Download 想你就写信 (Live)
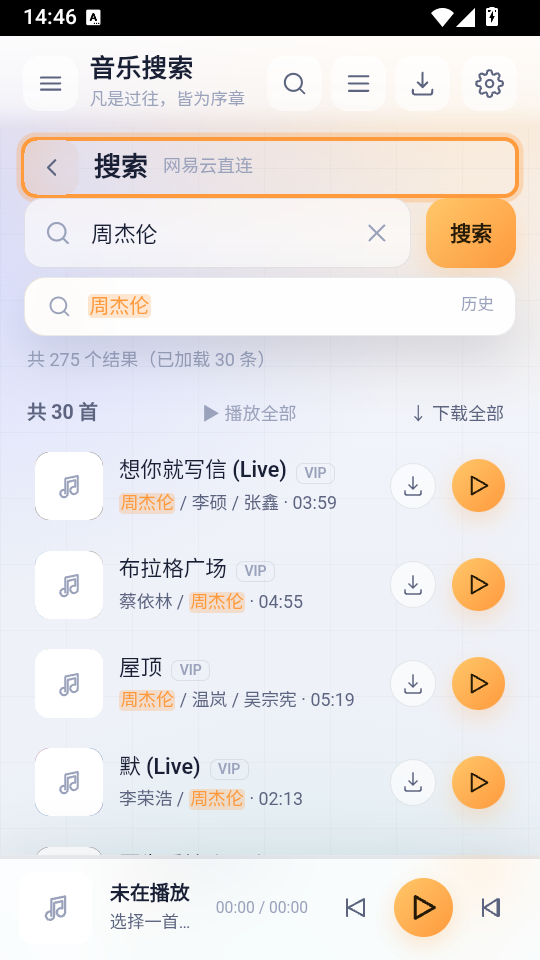The height and width of the screenshot is (960, 540). click(413, 486)
